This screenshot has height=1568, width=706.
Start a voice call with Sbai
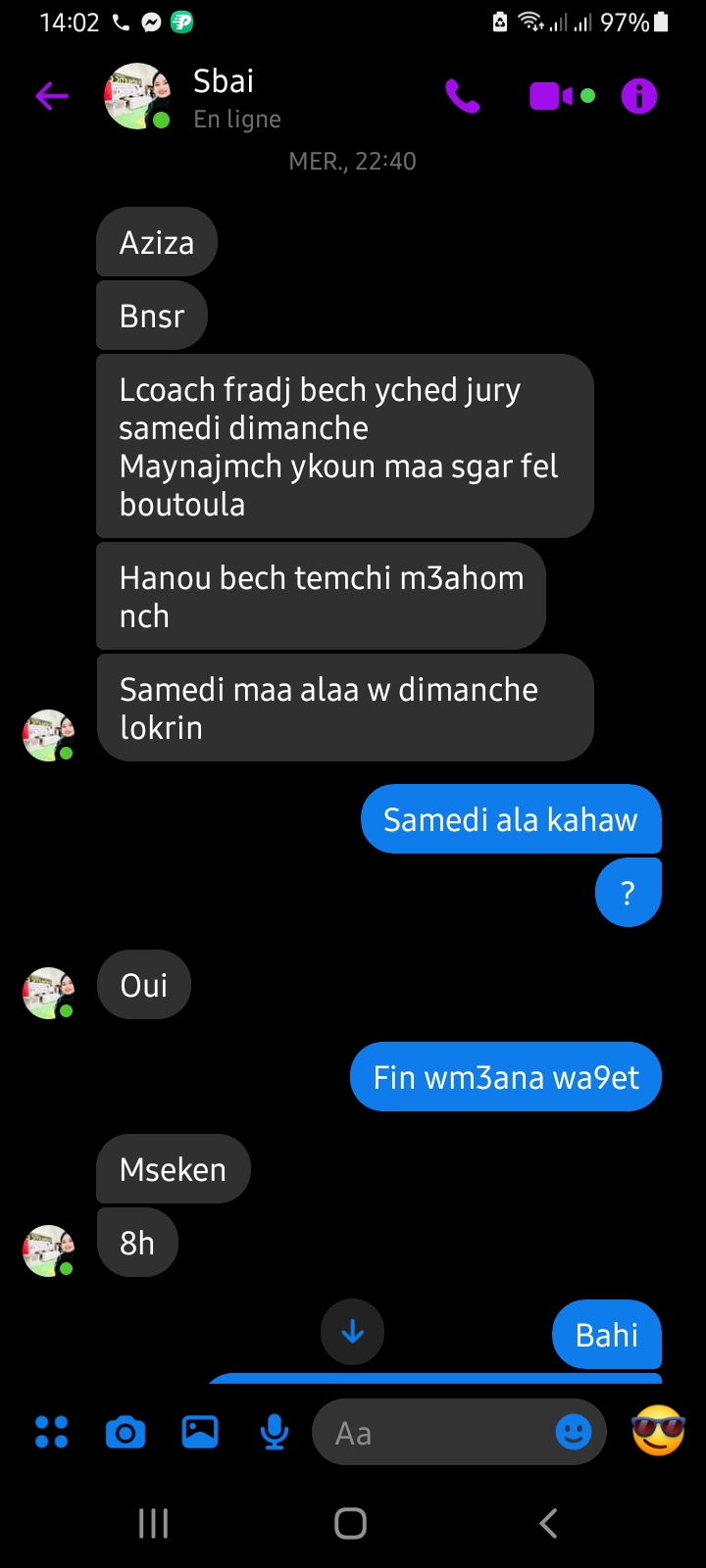coord(462,96)
